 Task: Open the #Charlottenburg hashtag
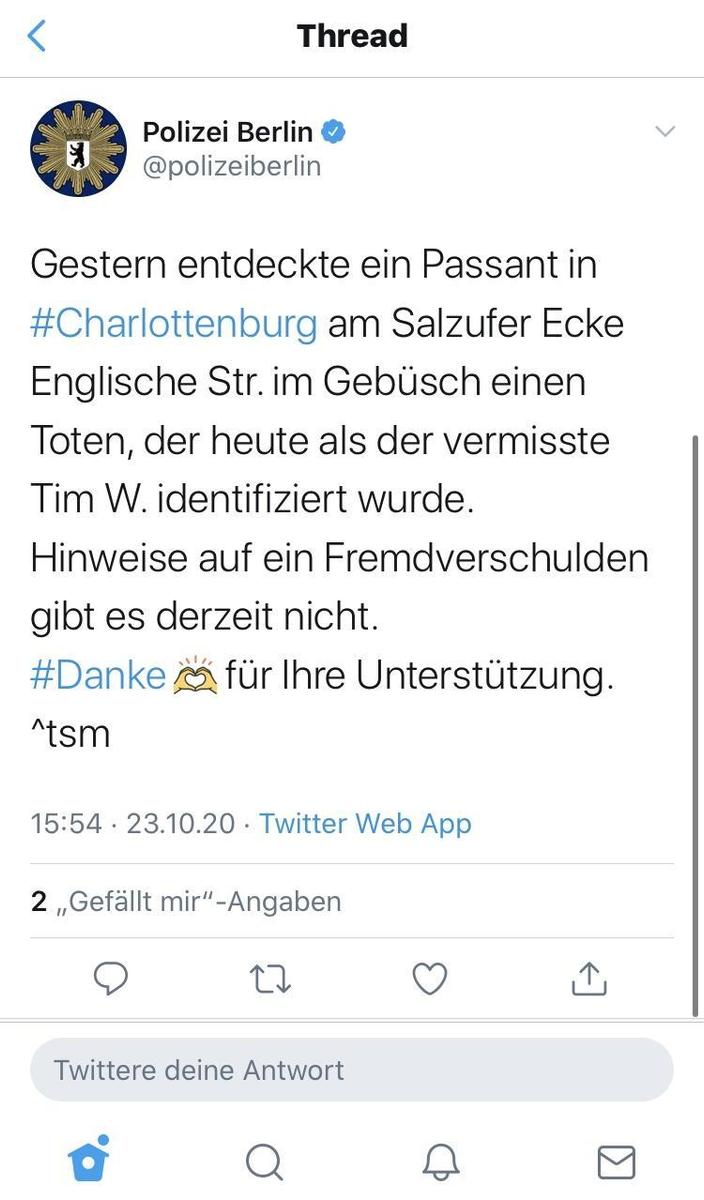(x=174, y=324)
